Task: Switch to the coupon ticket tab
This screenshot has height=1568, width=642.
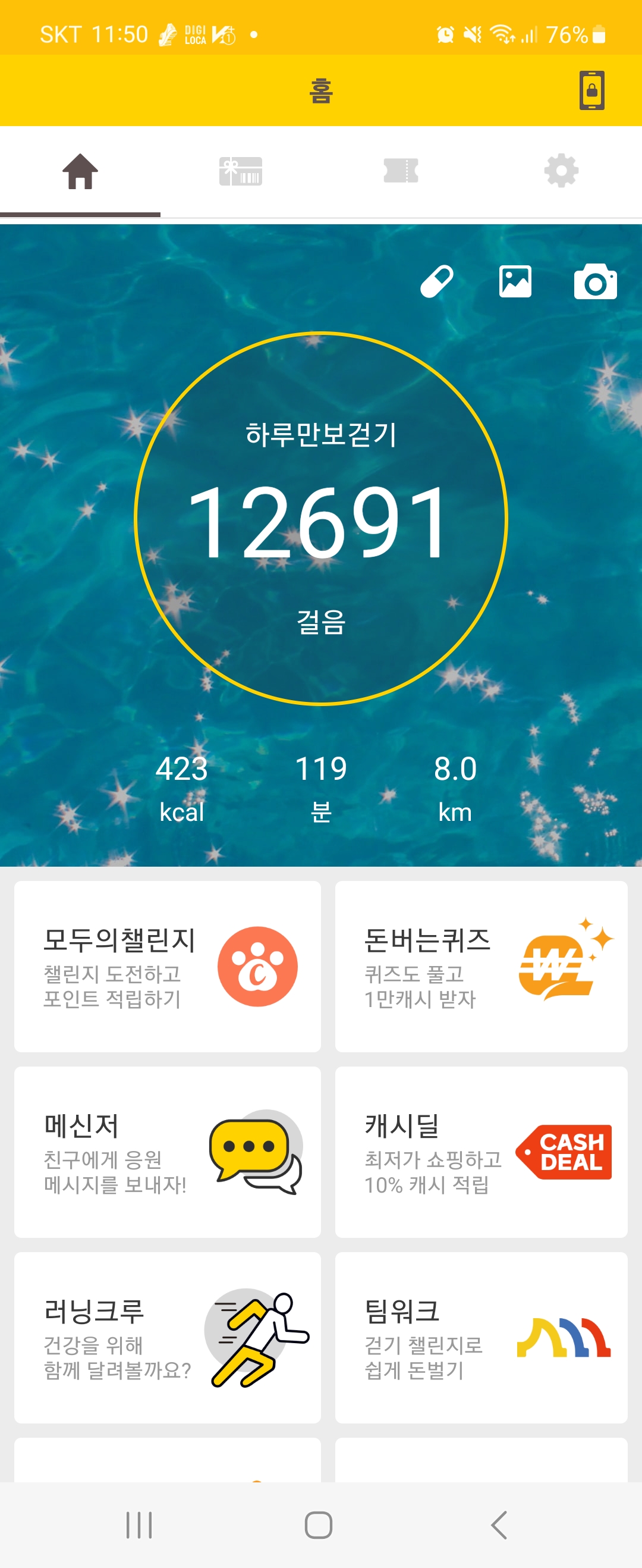Action: 401,172
